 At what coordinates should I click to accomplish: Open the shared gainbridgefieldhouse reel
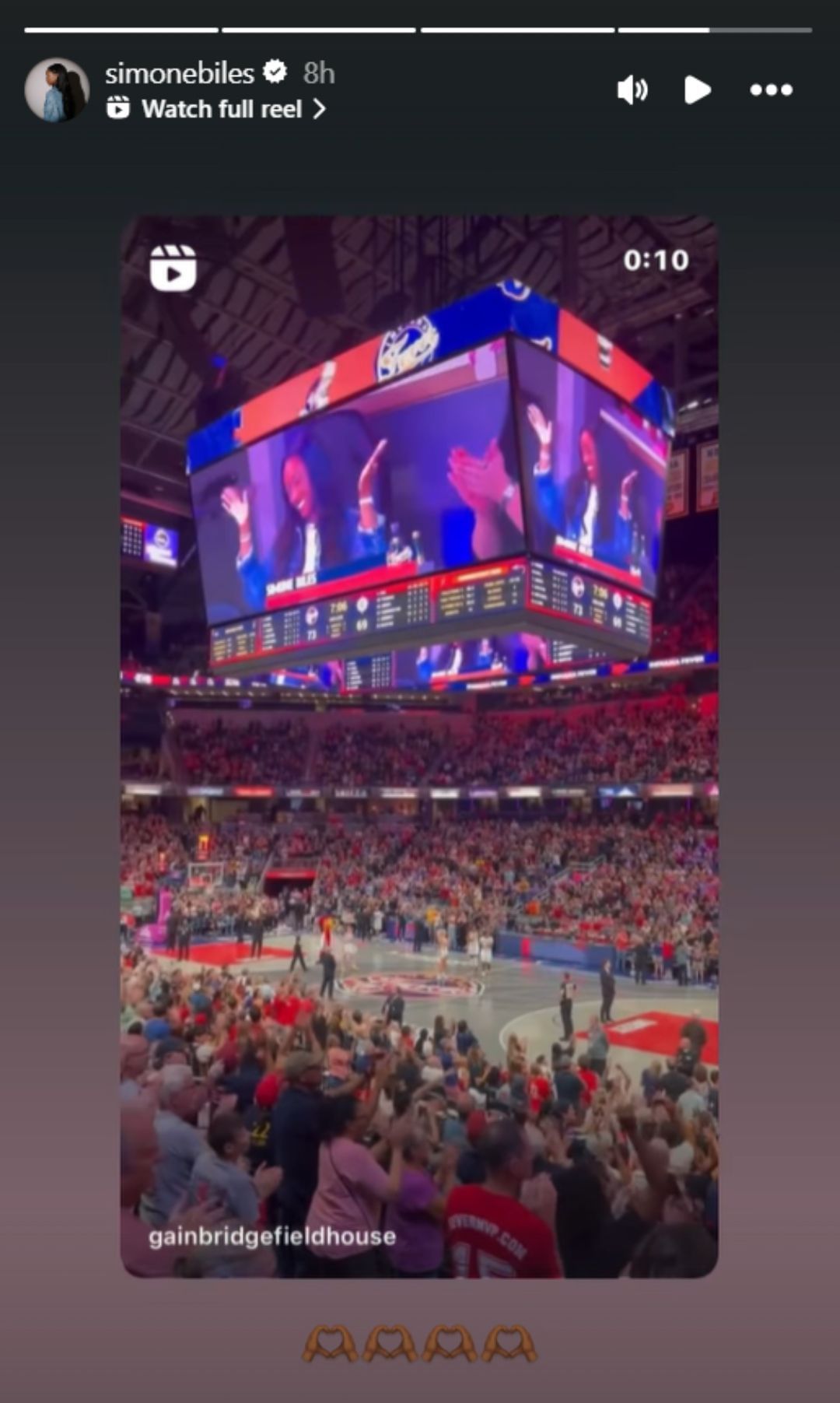pyautogui.click(x=419, y=747)
